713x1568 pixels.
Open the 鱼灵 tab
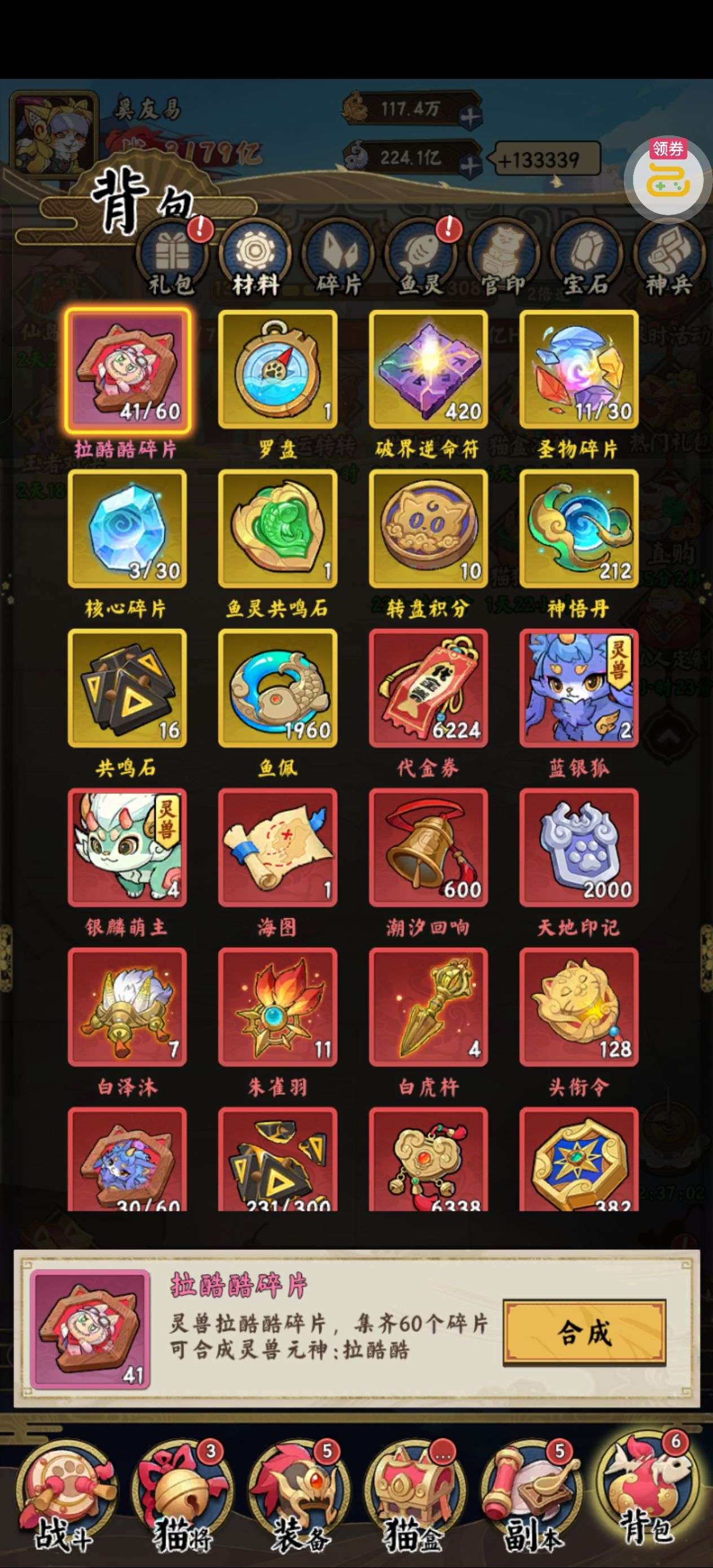pos(421,257)
